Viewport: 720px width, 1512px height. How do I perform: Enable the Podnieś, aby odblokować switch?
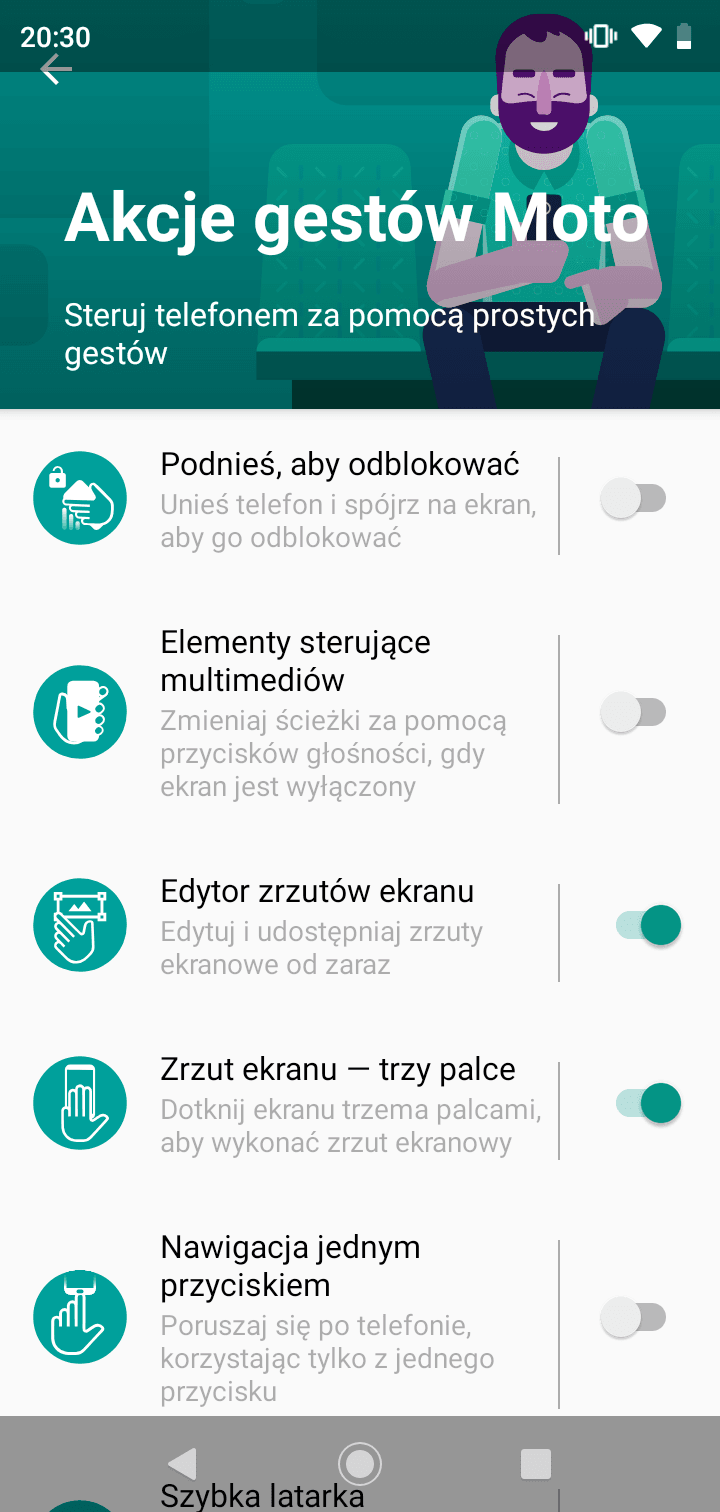click(633, 498)
